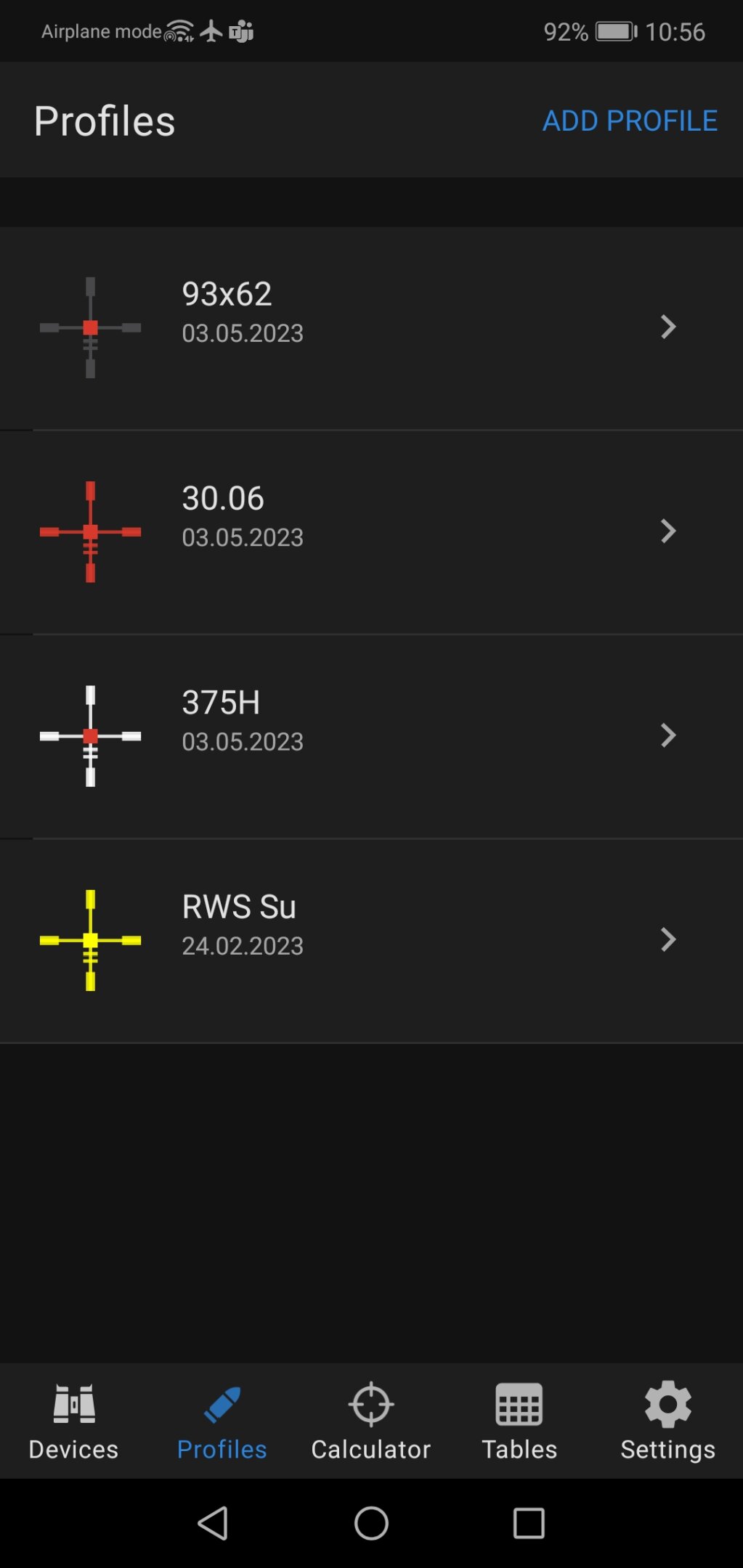Viewport: 743px width, 1568px height.
Task: View the RWS Su profile
Action: click(370, 940)
